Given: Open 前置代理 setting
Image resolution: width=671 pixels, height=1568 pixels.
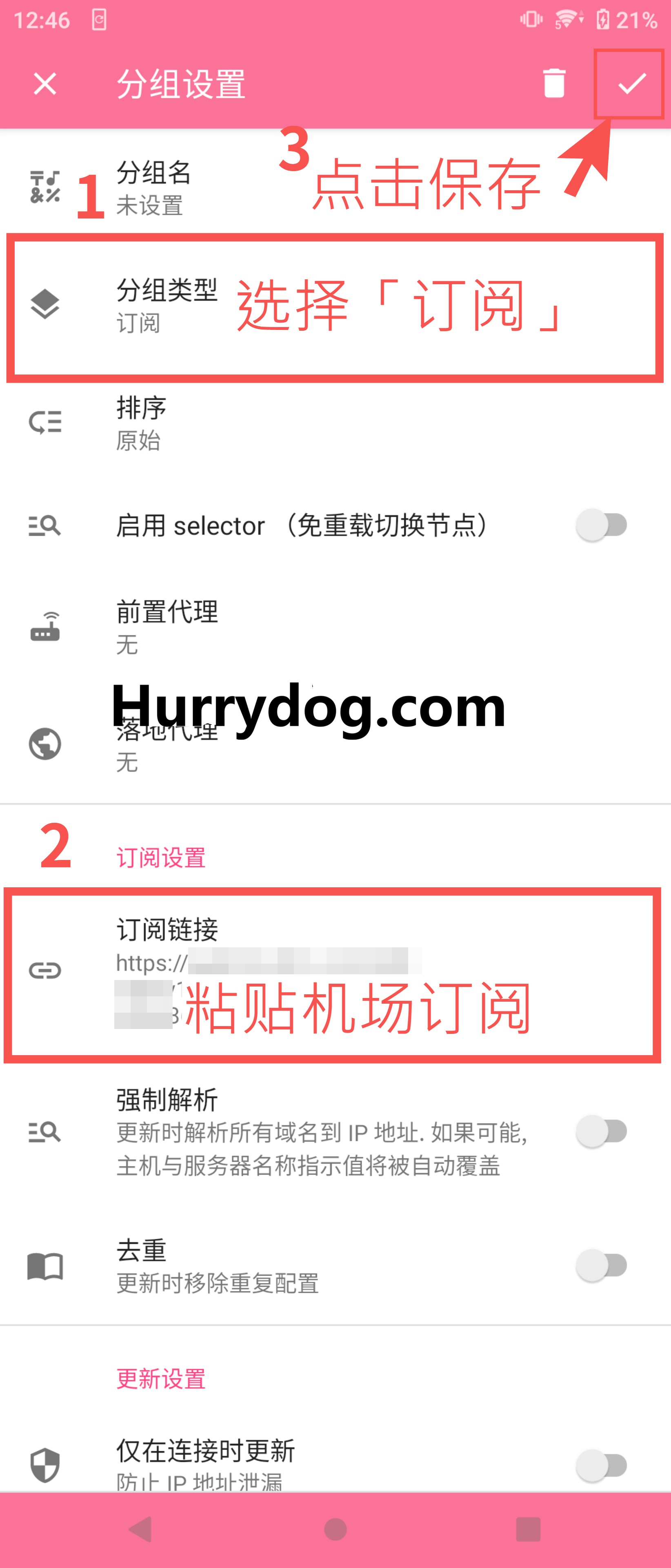Looking at the screenshot, I should [167, 627].
